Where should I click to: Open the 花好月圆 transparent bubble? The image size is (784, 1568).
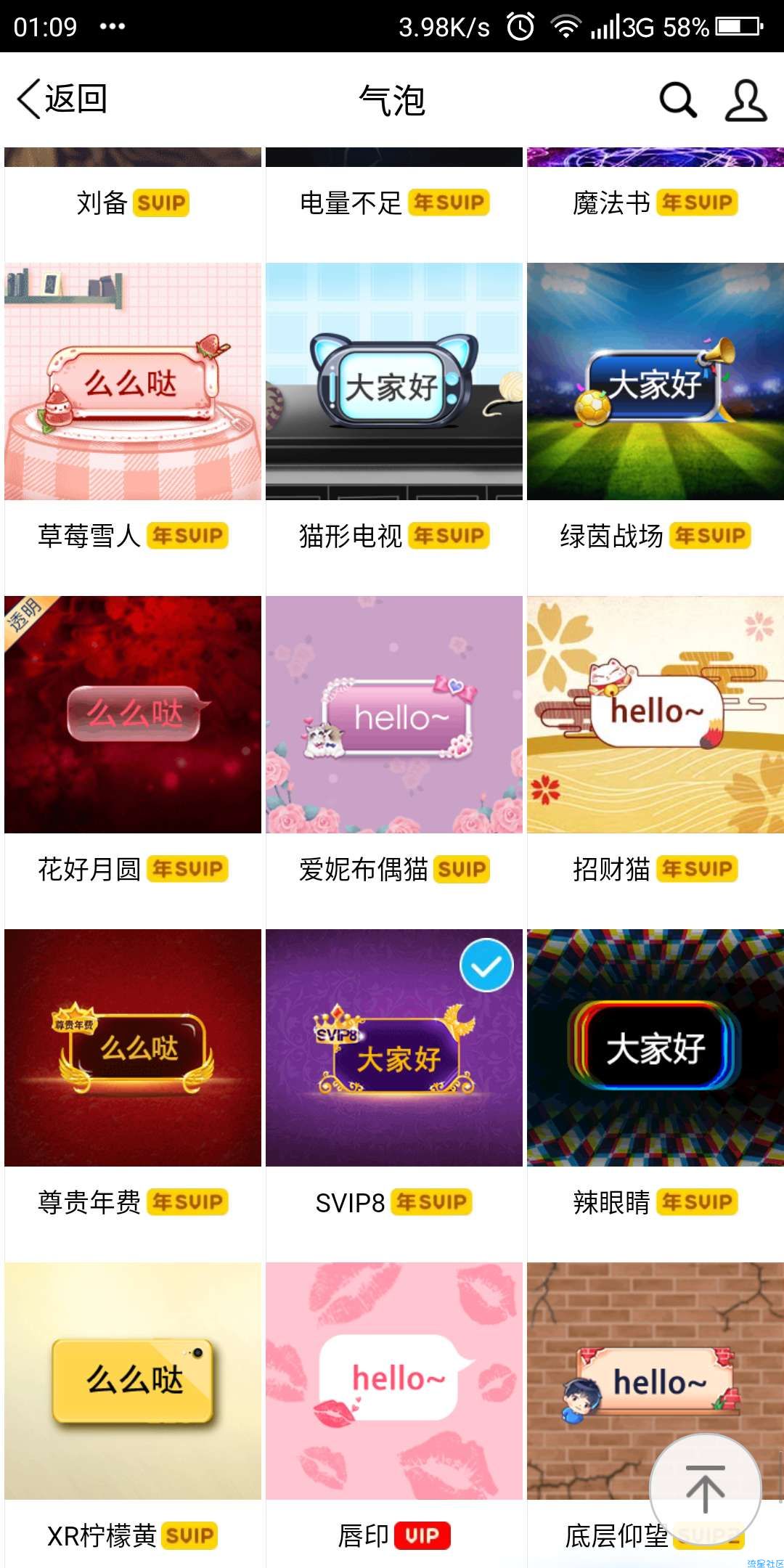click(x=133, y=714)
